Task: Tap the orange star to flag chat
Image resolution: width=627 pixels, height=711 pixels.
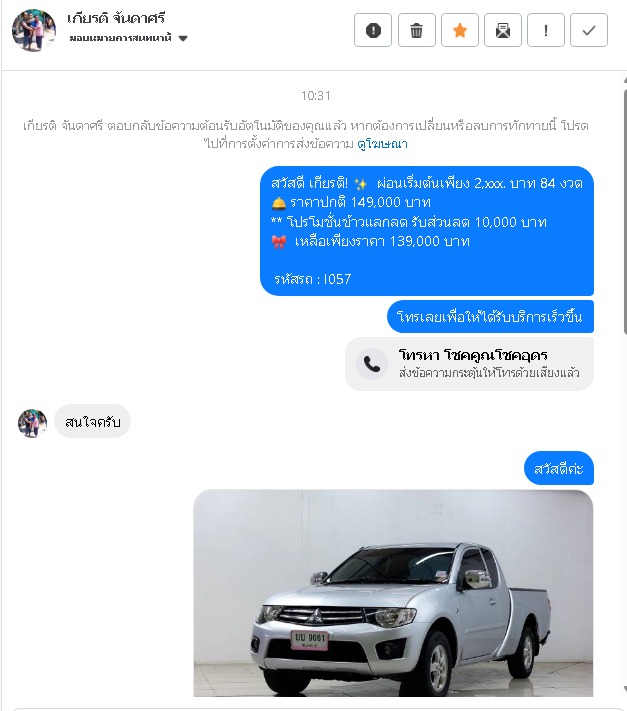Action: coord(459,30)
